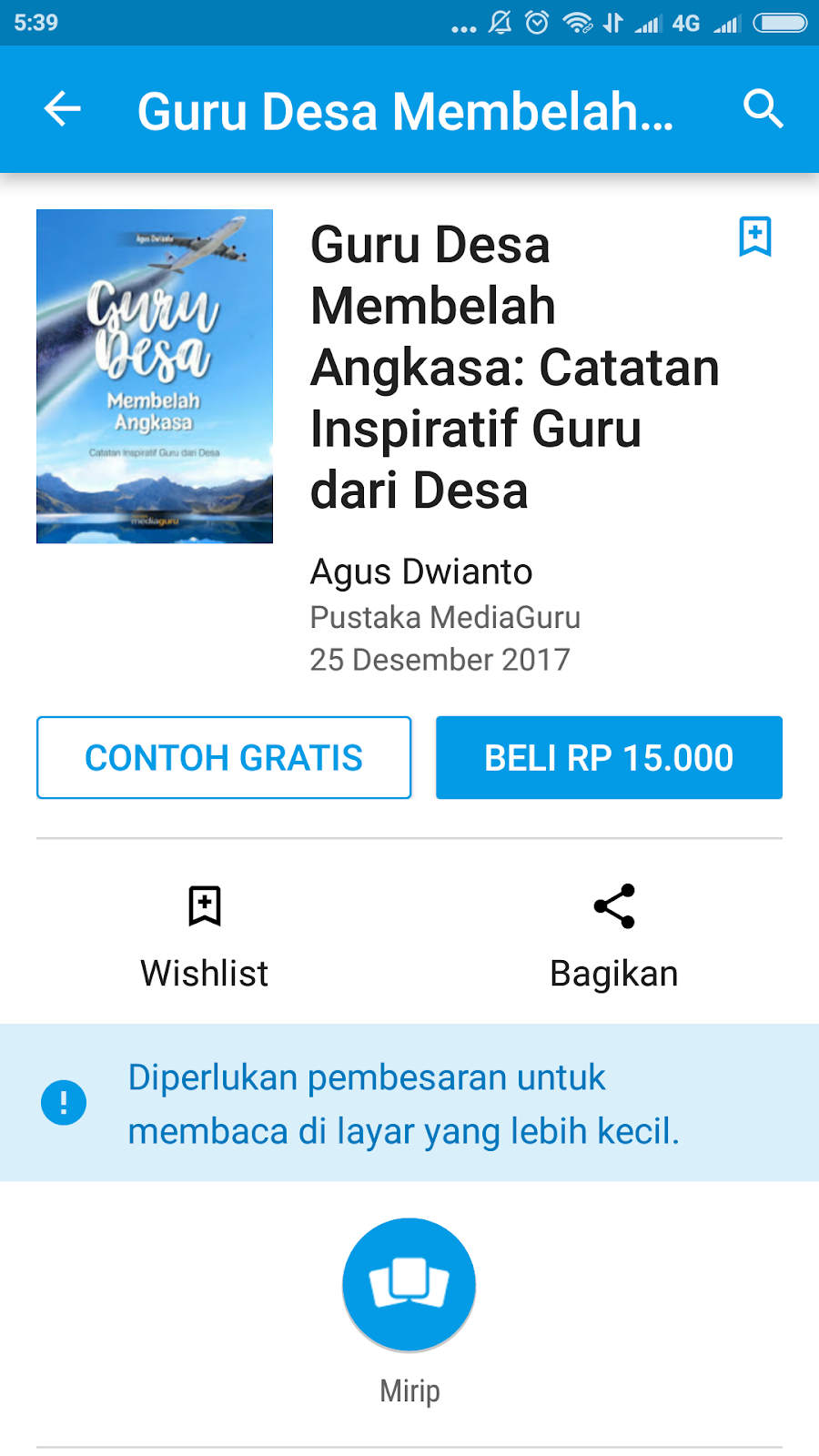Image resolution: width=819 pixels, height=1456 pixels.
Task: View similar books with Mirip
Action: point(409,1285)
